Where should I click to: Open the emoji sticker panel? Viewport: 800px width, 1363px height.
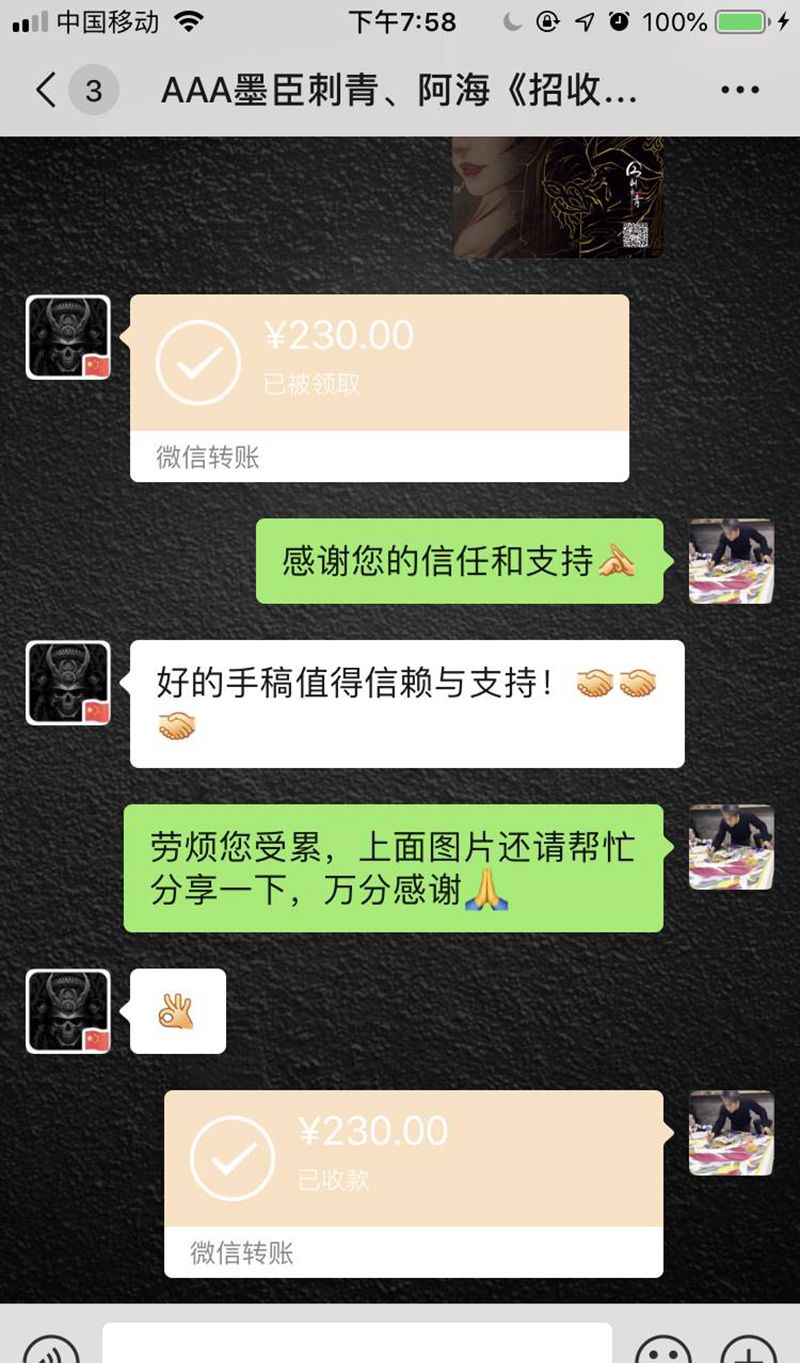tap(663, 1349)
